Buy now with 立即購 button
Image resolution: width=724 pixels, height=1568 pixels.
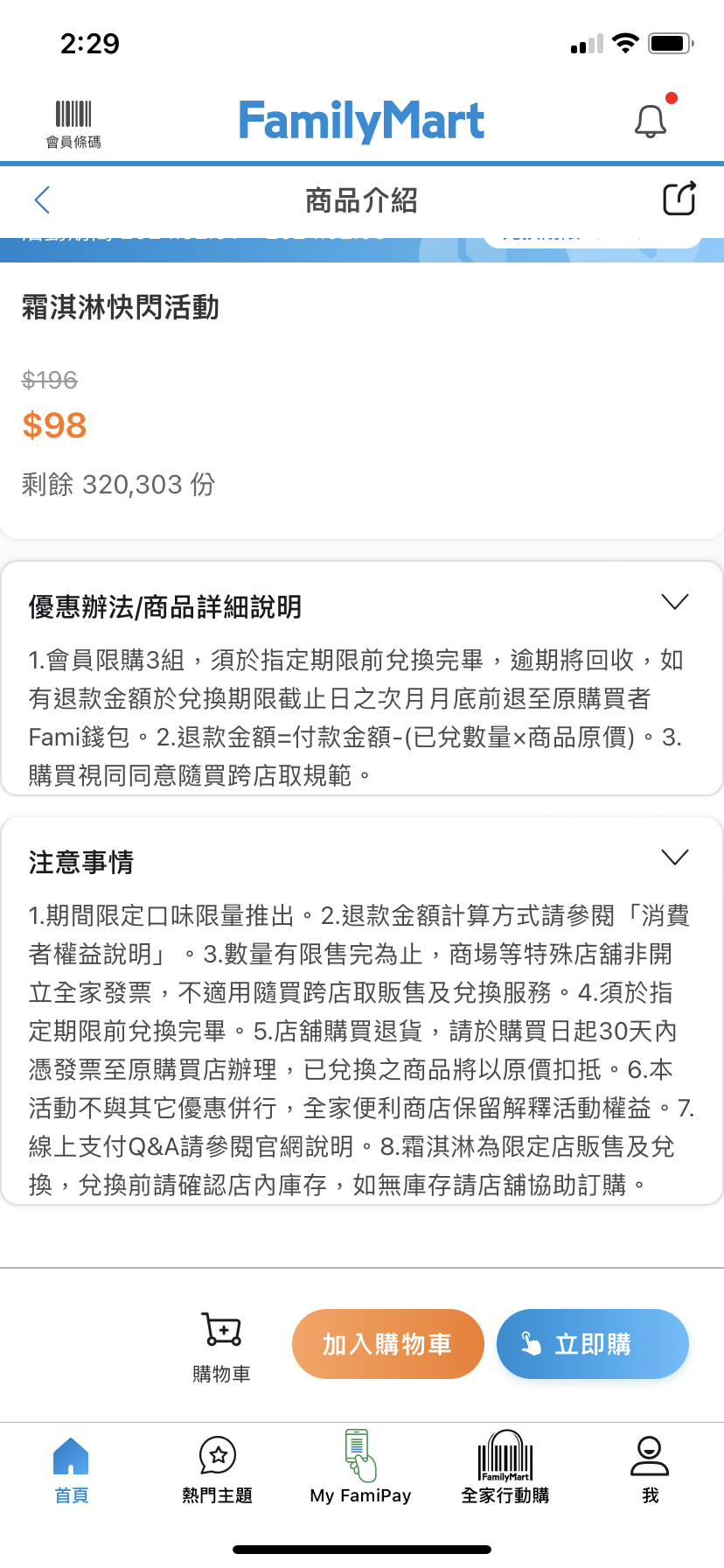[x=592, y=1344]
